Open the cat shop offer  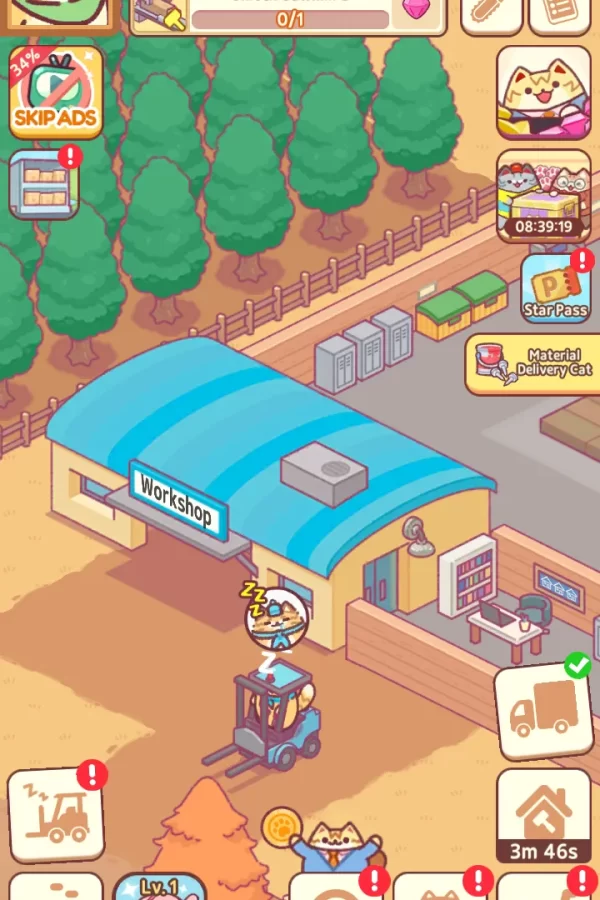[543, 92]
